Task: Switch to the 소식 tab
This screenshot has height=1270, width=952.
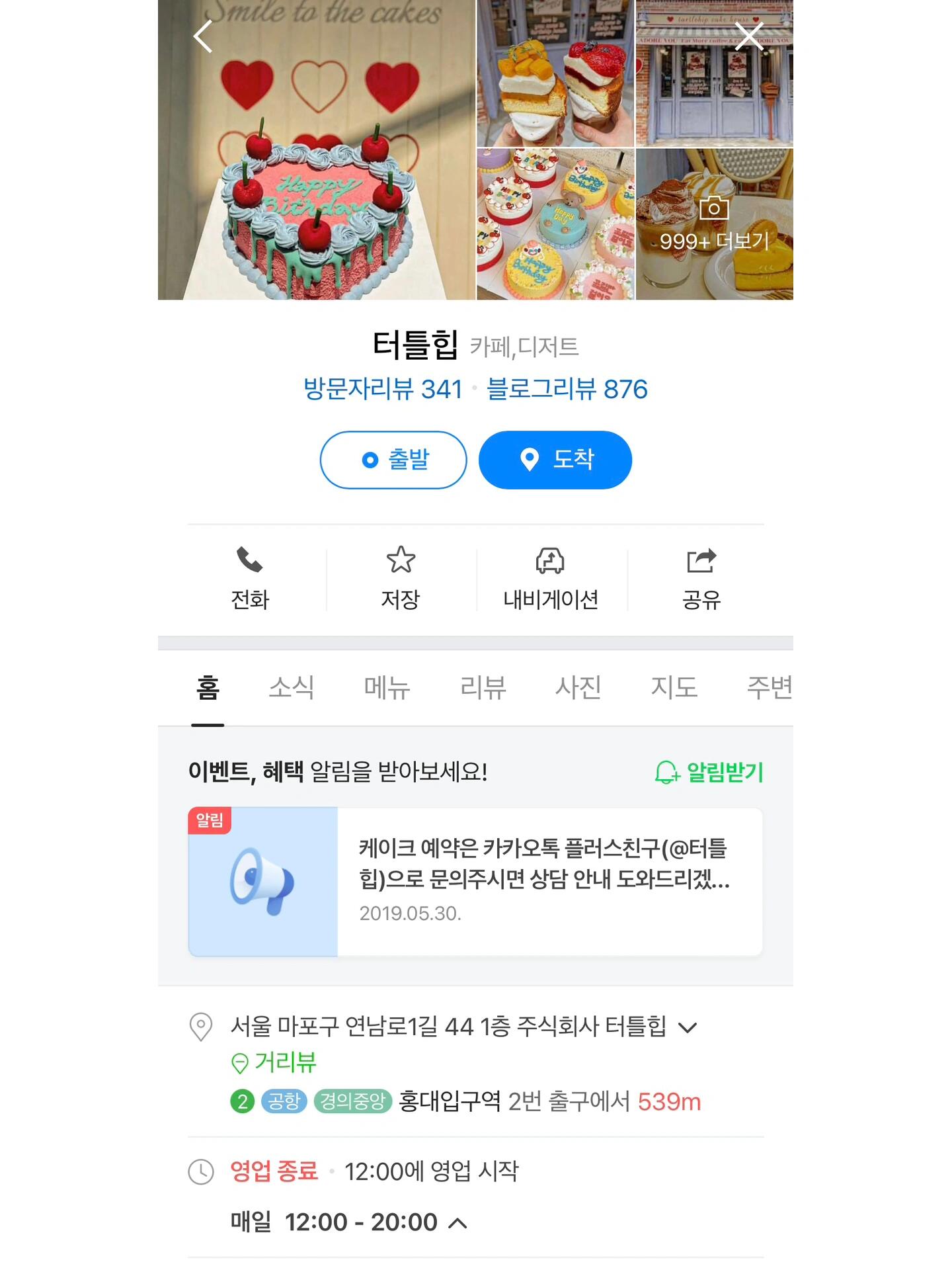Action: click(x=292, y=687)
